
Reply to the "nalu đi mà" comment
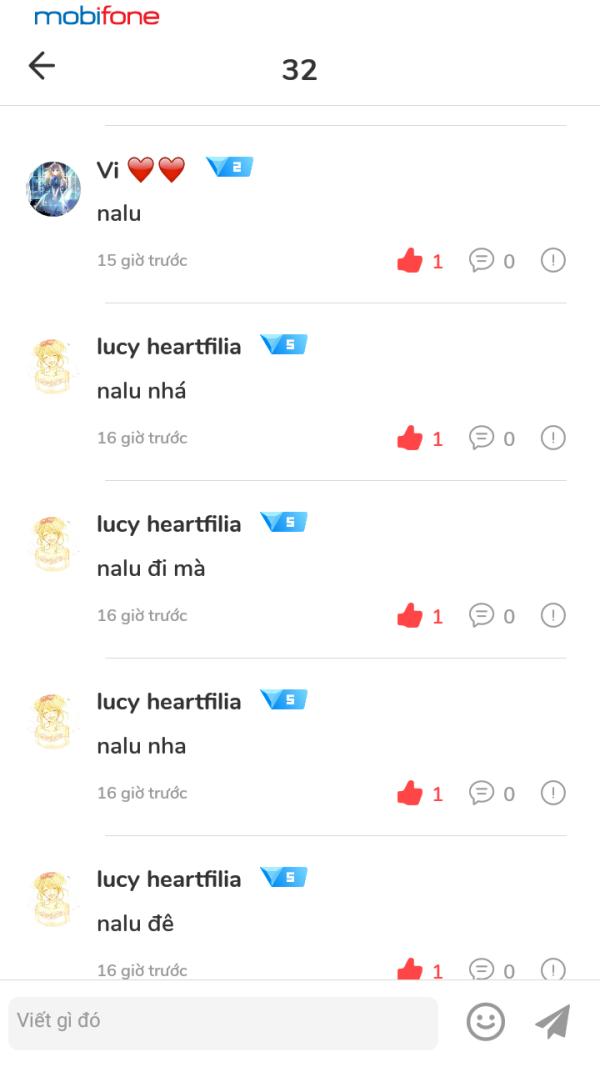pyautogui.click(x=482, y=616)
